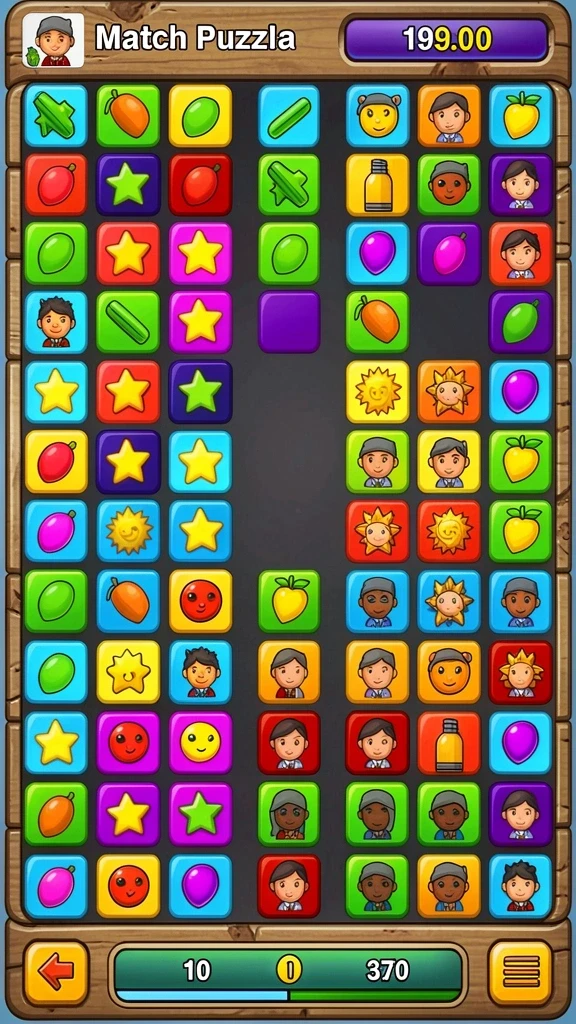Tap the orange back arrow button
Viewport: 576px width, 1024px height.
coord(56,972)
